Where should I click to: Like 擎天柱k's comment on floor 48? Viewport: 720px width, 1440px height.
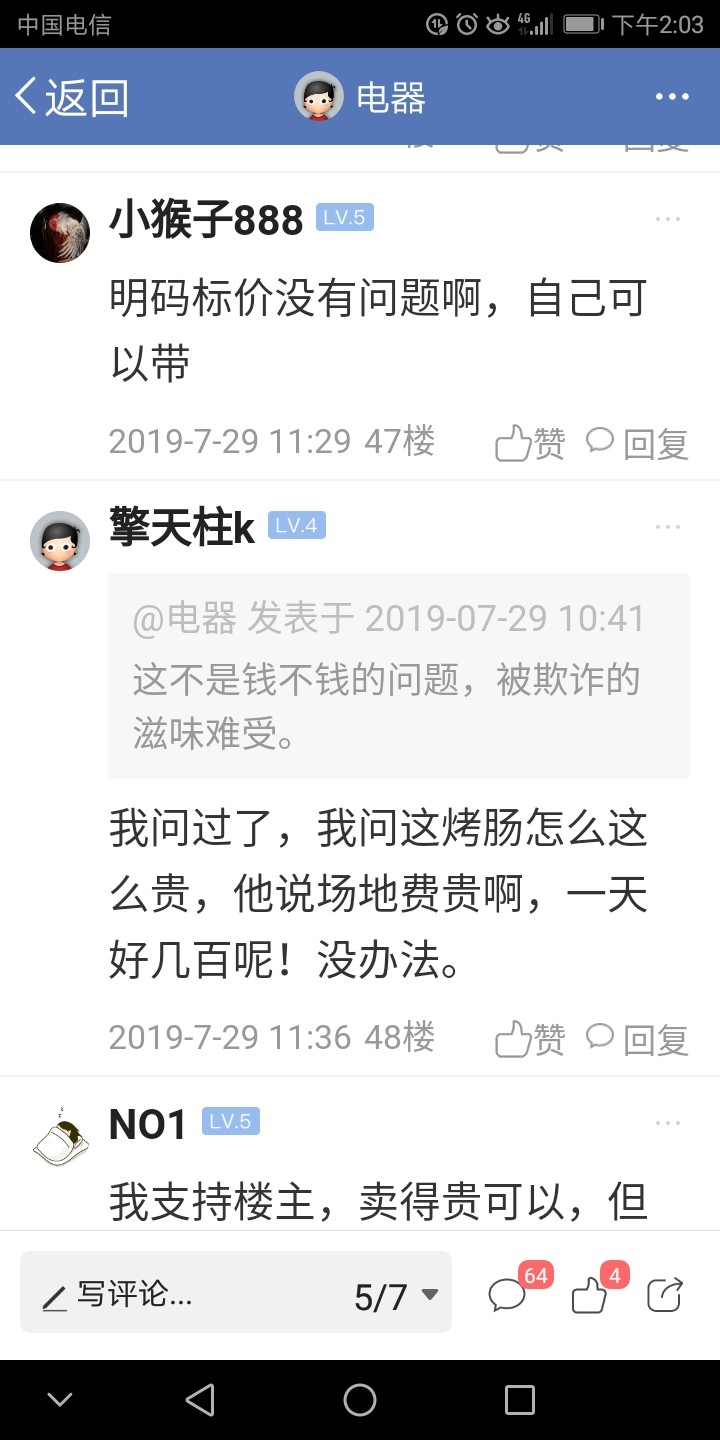[x=530, y=1039]
